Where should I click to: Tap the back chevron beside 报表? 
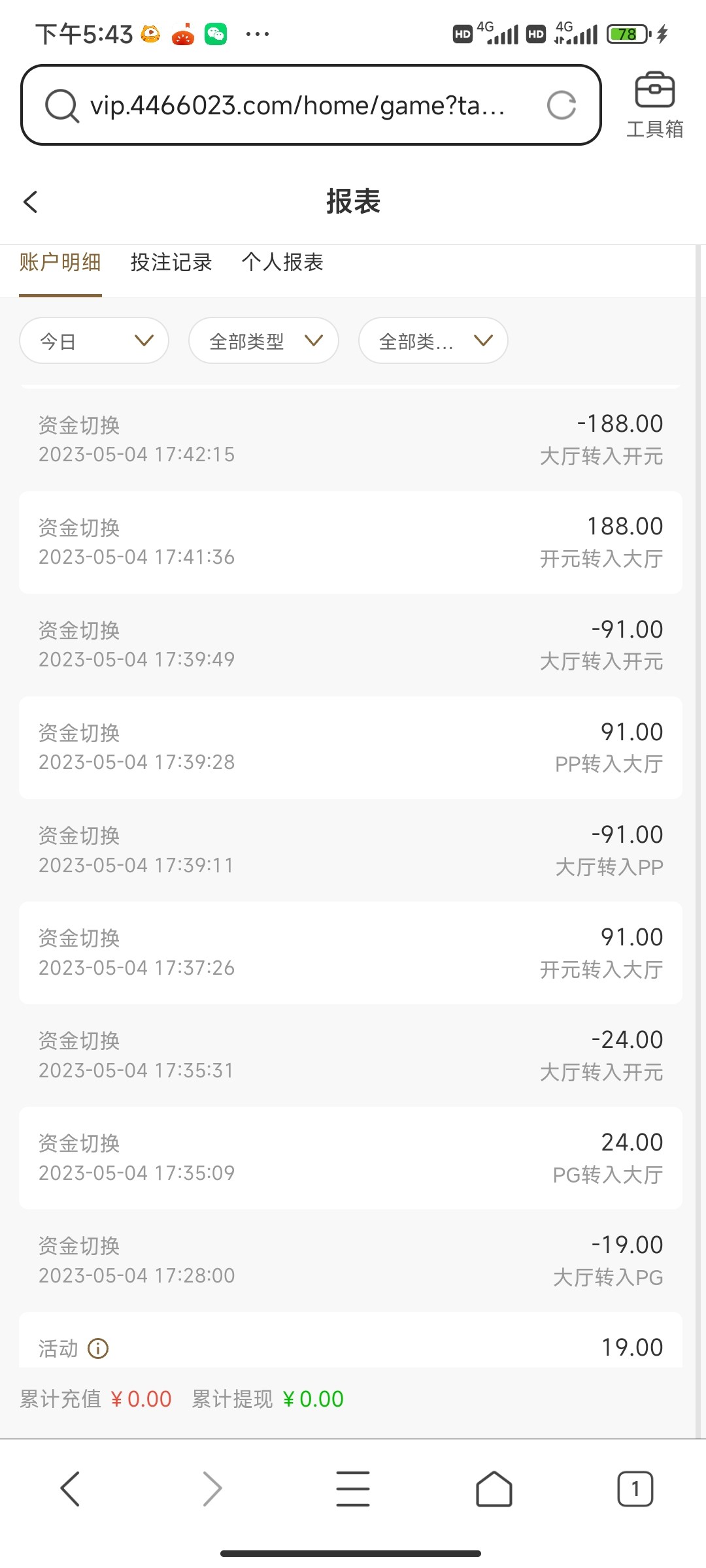pyautogui.click(x=30, y=202)
